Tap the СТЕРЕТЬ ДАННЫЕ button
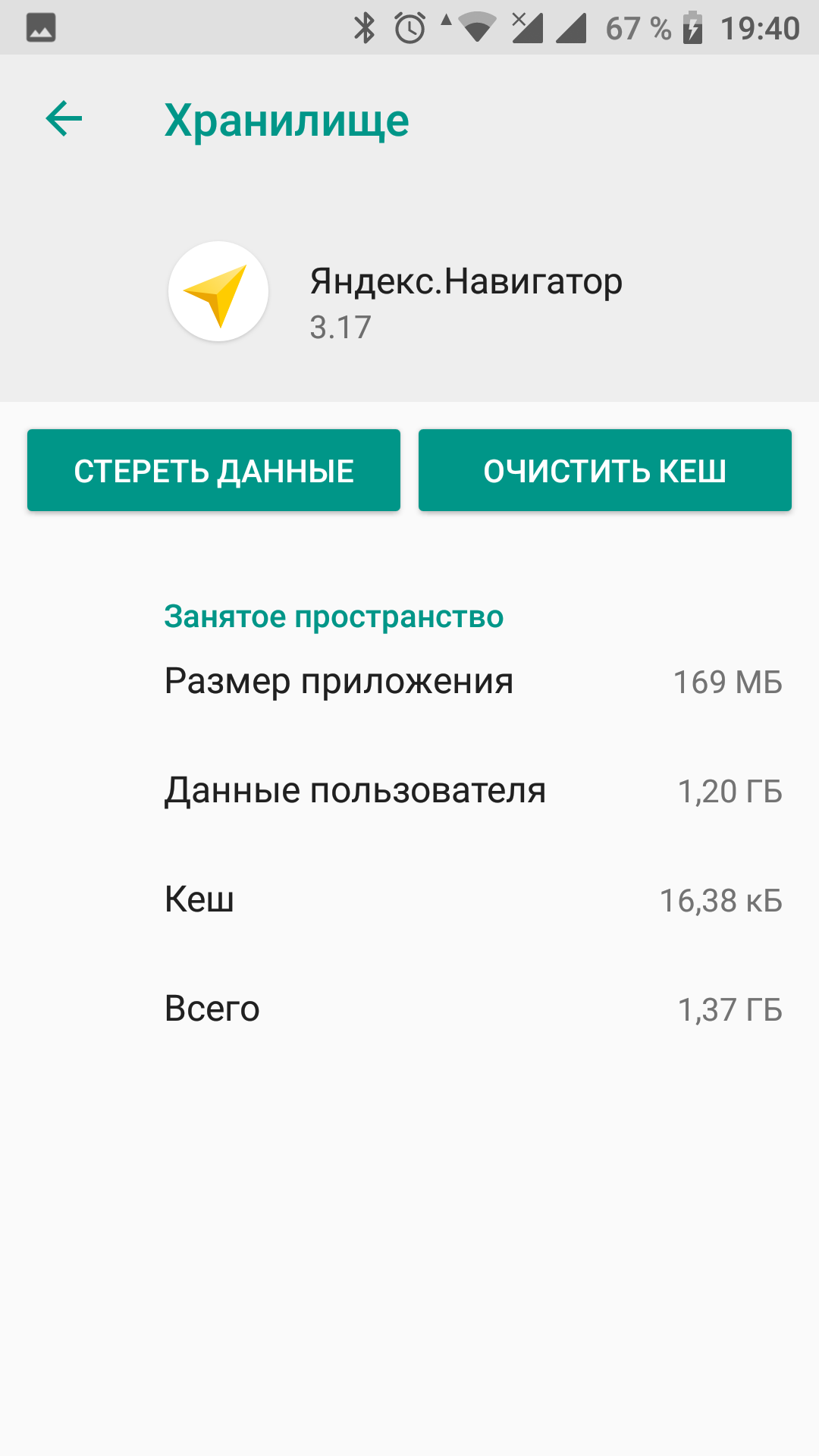Screen dimensions: 819x1456 (x=214, y=470)
